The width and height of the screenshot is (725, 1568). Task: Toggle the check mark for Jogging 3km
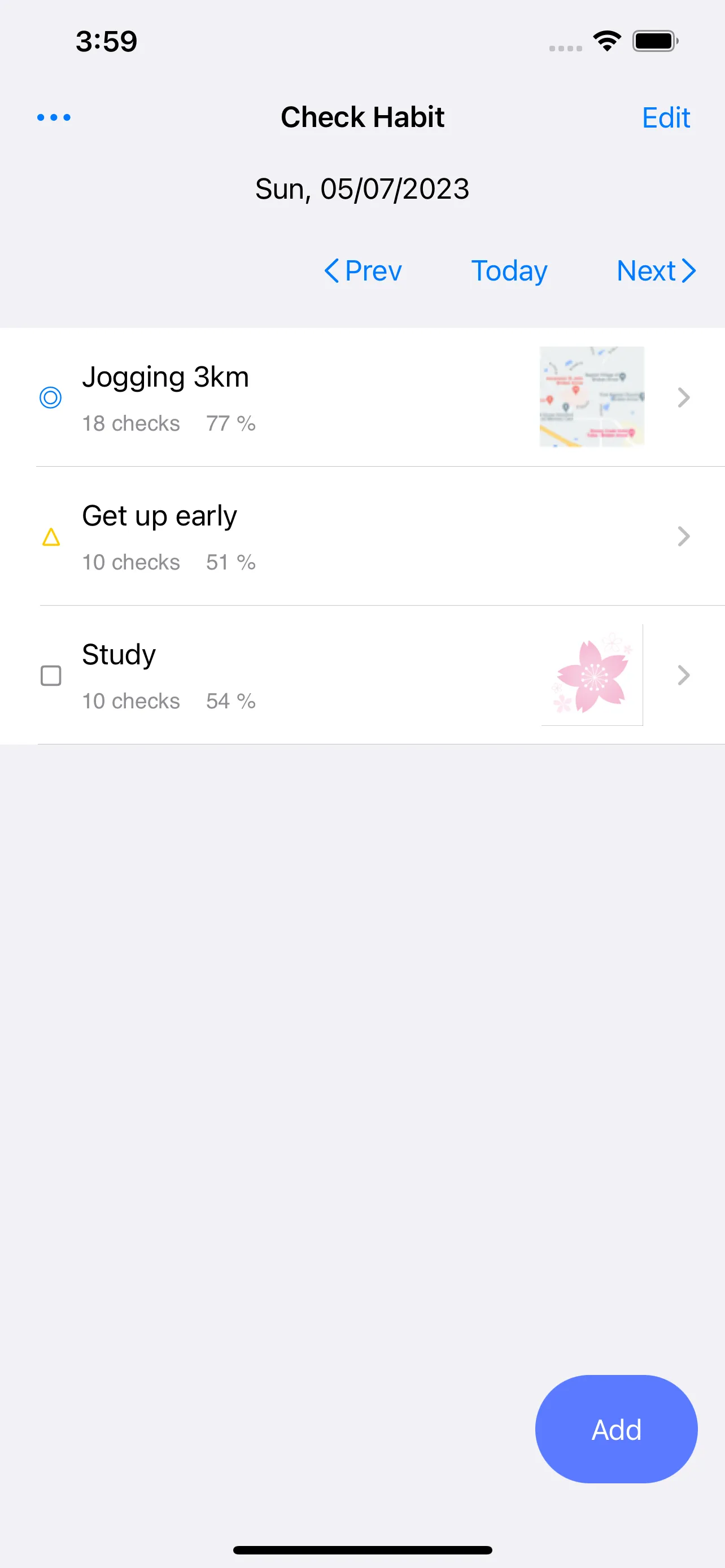[x=50, y=397]
